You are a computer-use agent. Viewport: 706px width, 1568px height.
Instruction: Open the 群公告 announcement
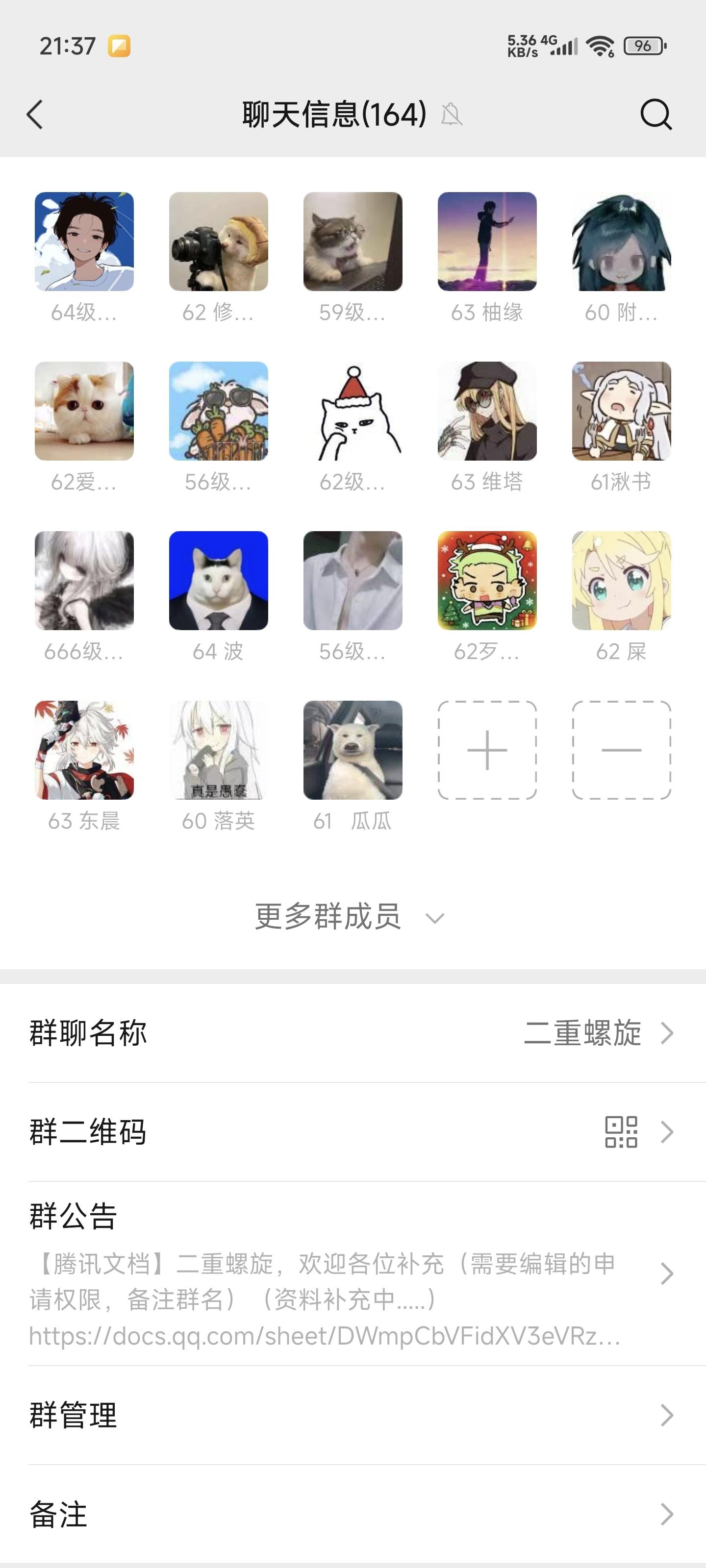pyautogui.click(x=353, y=1274)
